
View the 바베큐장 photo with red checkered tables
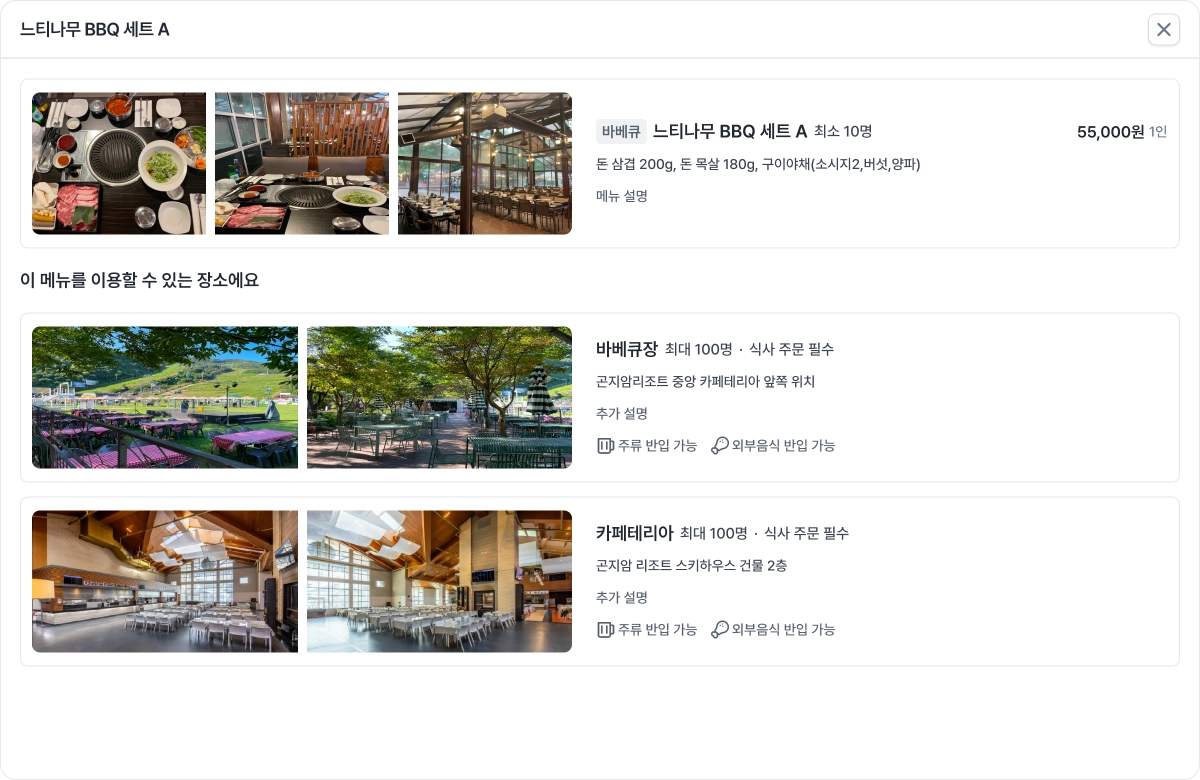165,397
